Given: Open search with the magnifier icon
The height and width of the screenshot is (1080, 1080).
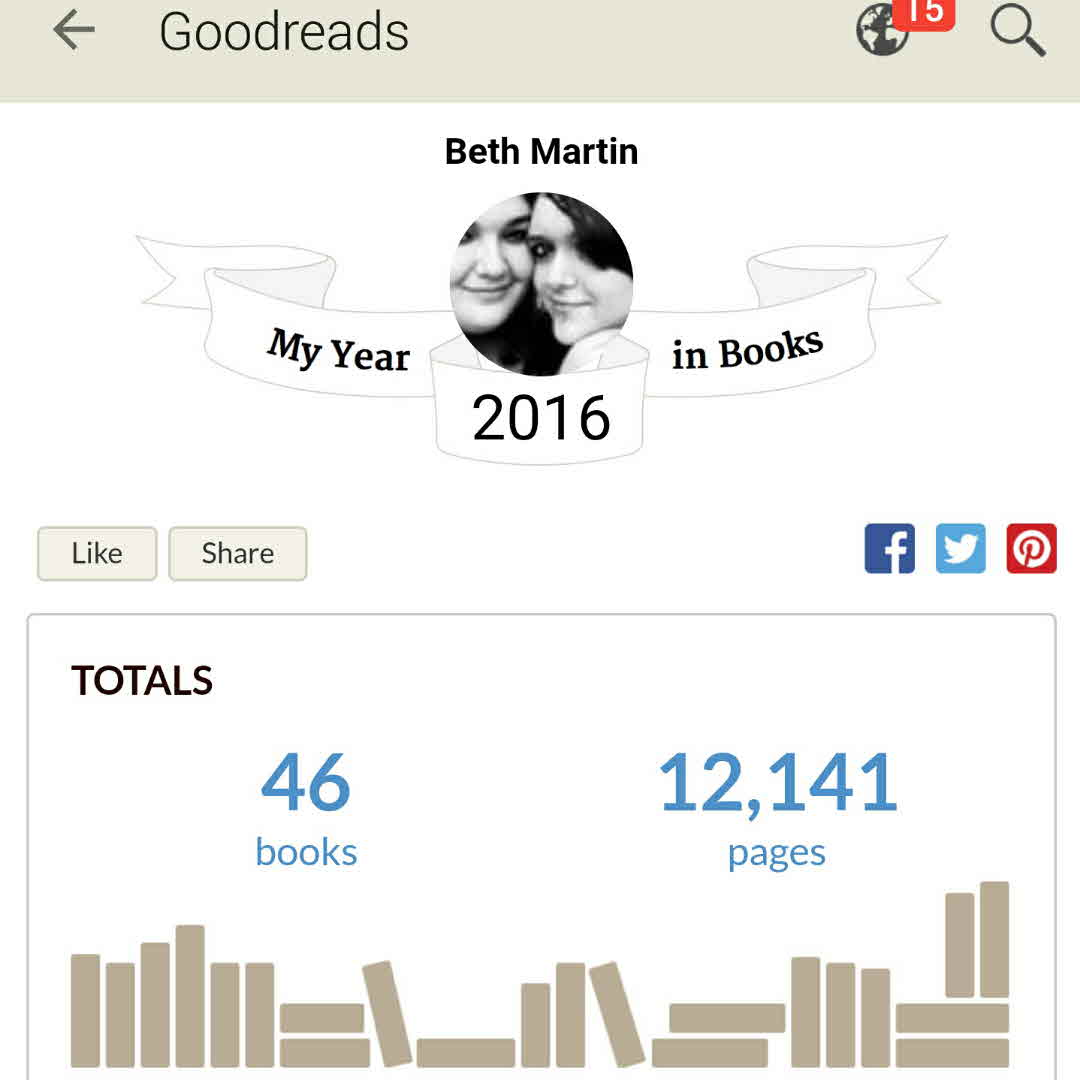Looking at the screenshot, I should (x=1017, y=31).
